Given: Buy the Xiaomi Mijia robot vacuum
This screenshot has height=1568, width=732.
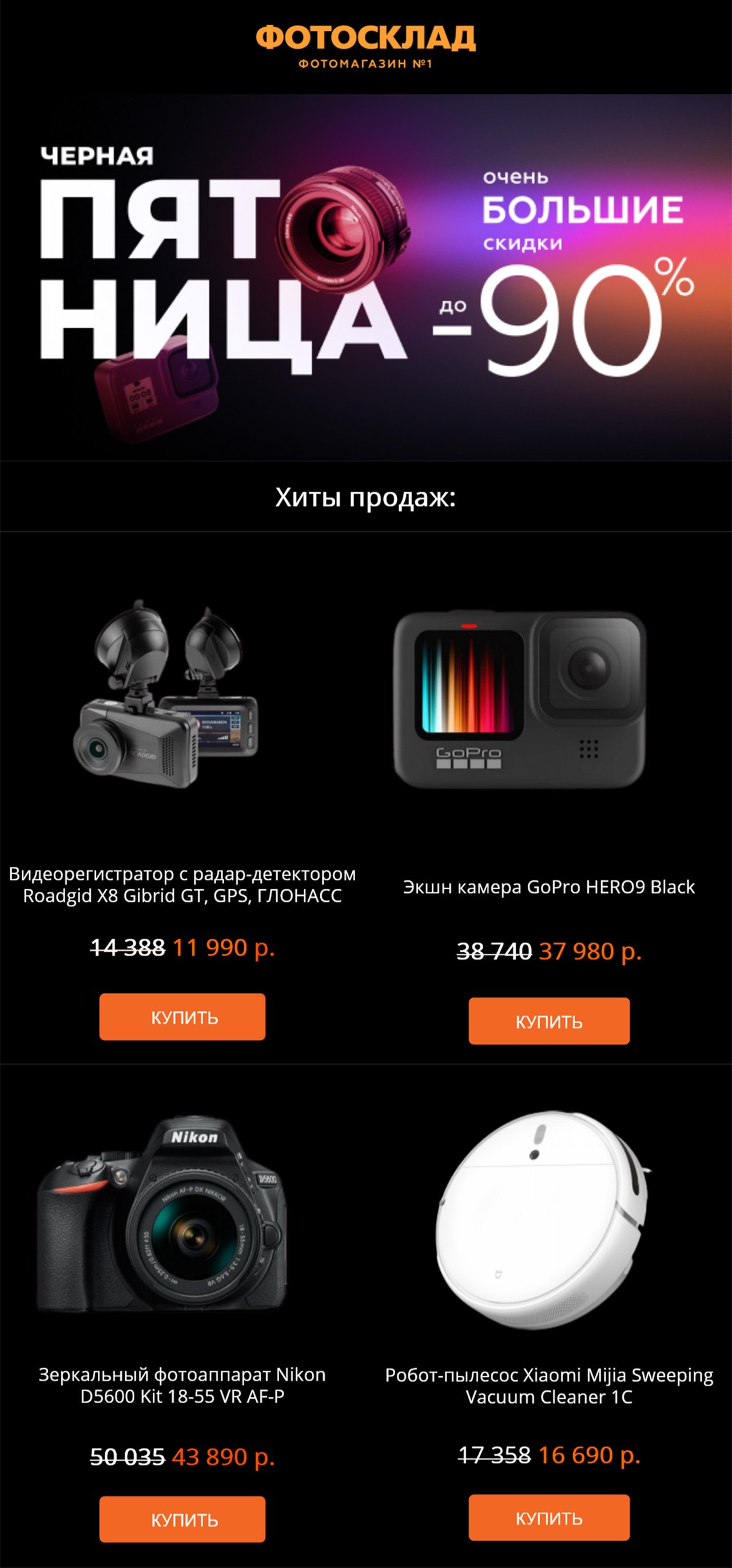Looking at the screenshot, I should point(549,1518).
